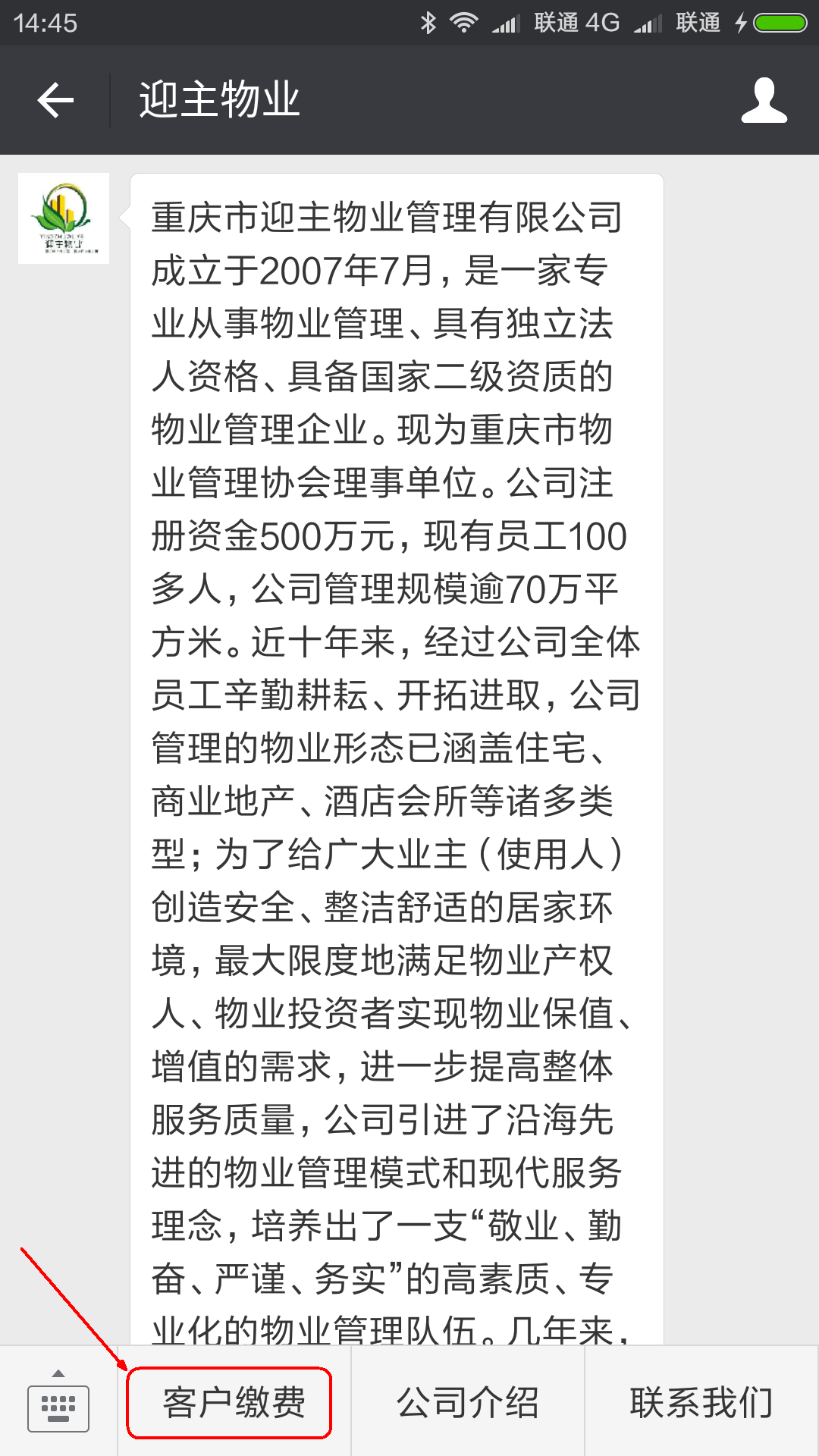Go back from 迎主物业 chat
Viewport: 819px width, 1456px height.
[55, 100]
